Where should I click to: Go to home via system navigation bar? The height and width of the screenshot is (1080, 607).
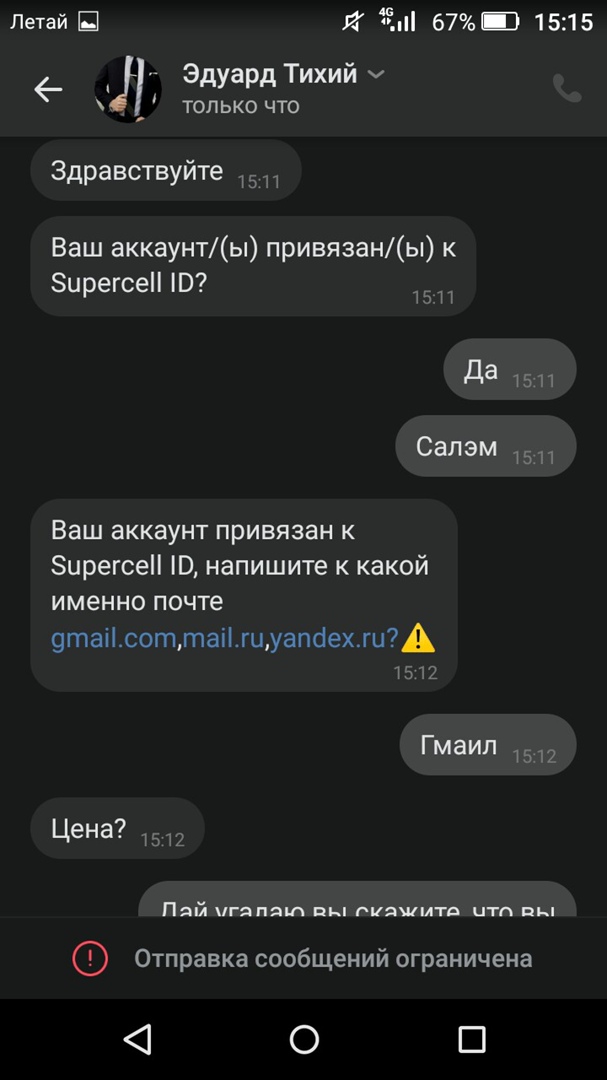coord(304,1039)
